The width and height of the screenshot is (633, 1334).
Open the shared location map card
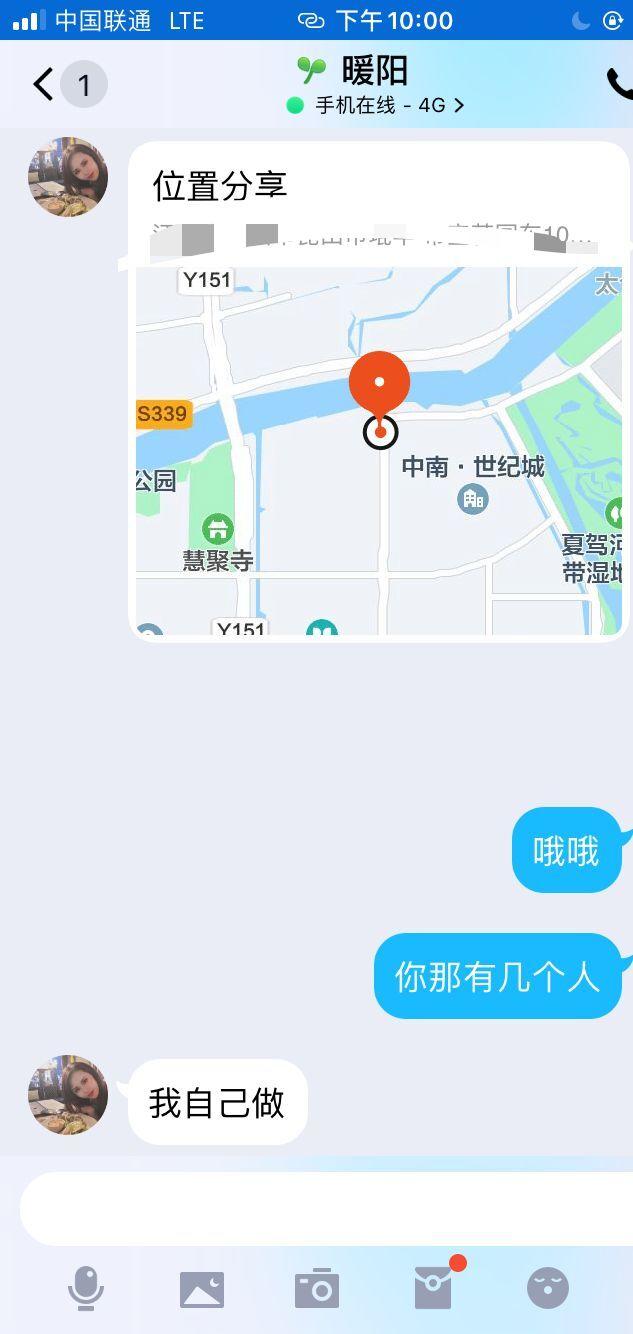379,449
